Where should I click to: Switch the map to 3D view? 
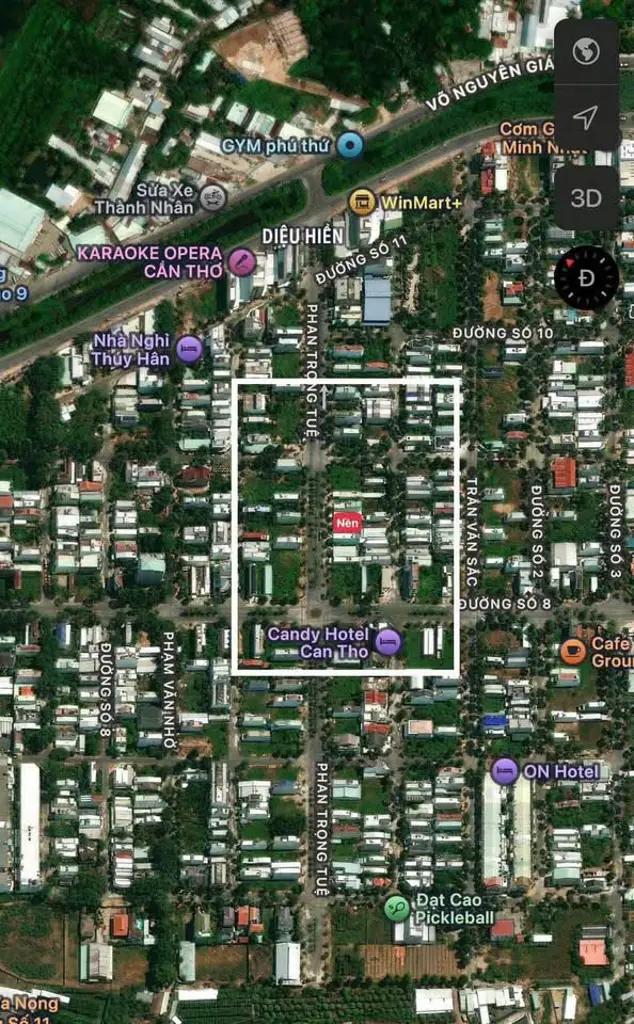586,198
